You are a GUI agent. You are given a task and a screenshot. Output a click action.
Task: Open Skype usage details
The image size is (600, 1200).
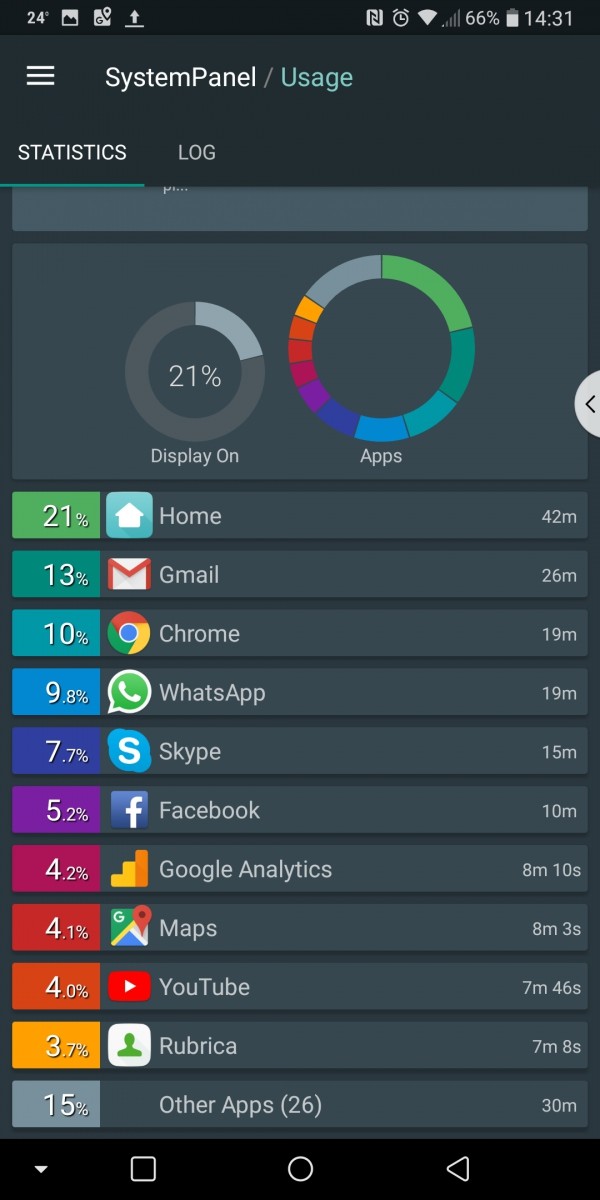pyautogui.click(x=300, y=752)
